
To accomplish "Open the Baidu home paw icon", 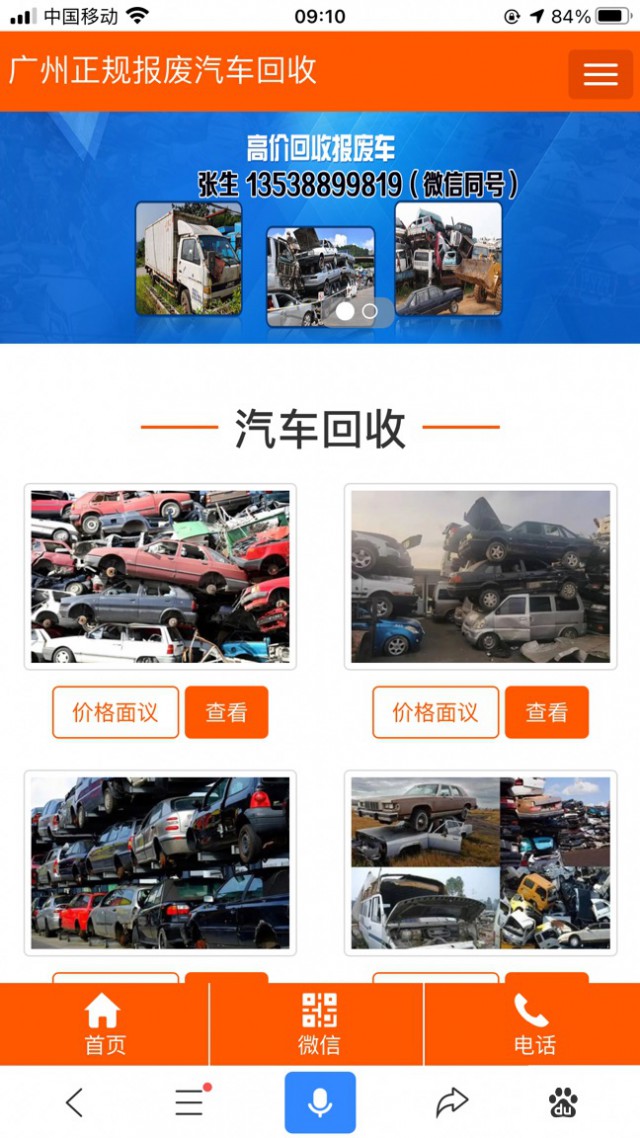I will 564,1102.
